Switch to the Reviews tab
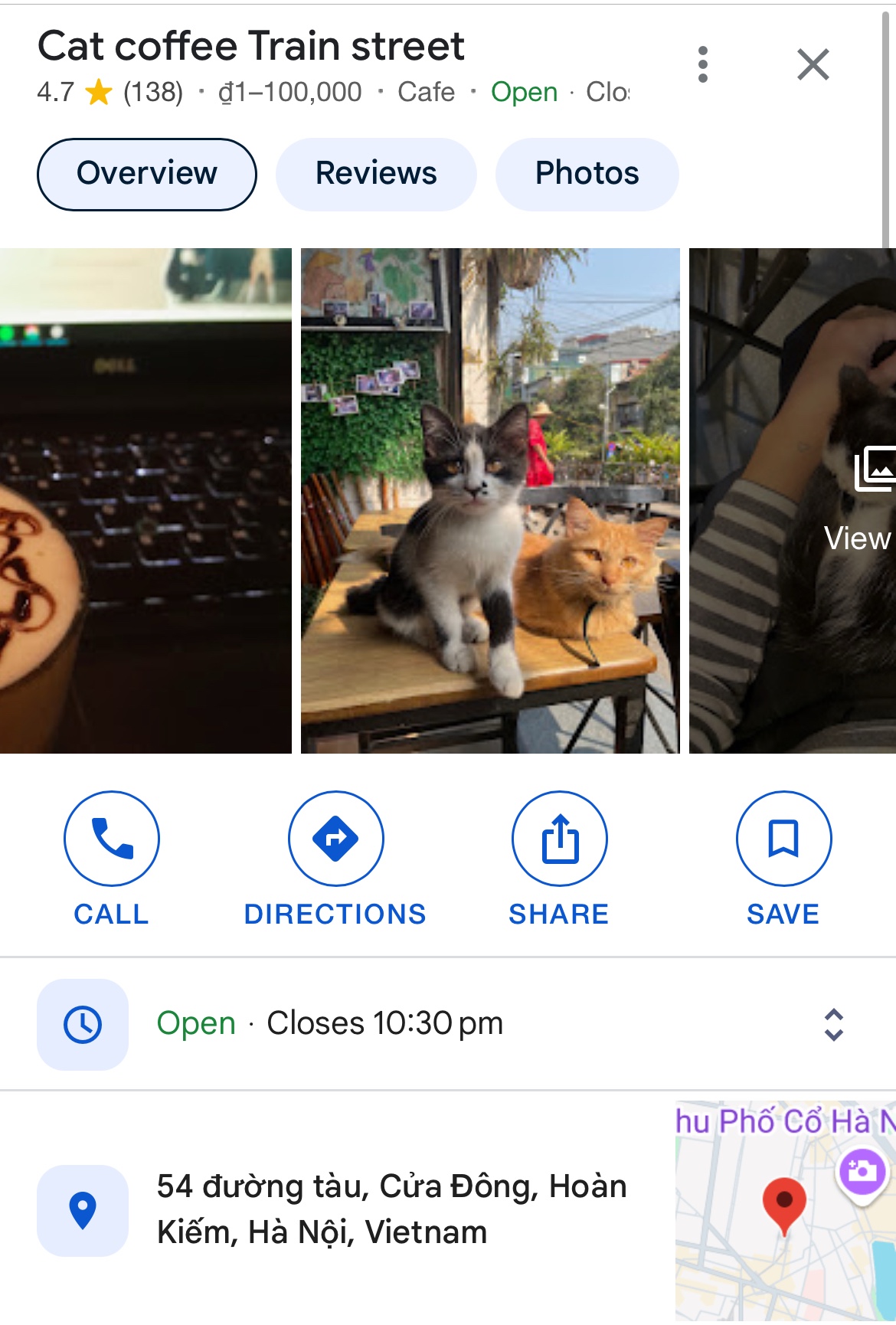Image resolution: width=896 pixels, height=1325 pixels. [376, 174]
